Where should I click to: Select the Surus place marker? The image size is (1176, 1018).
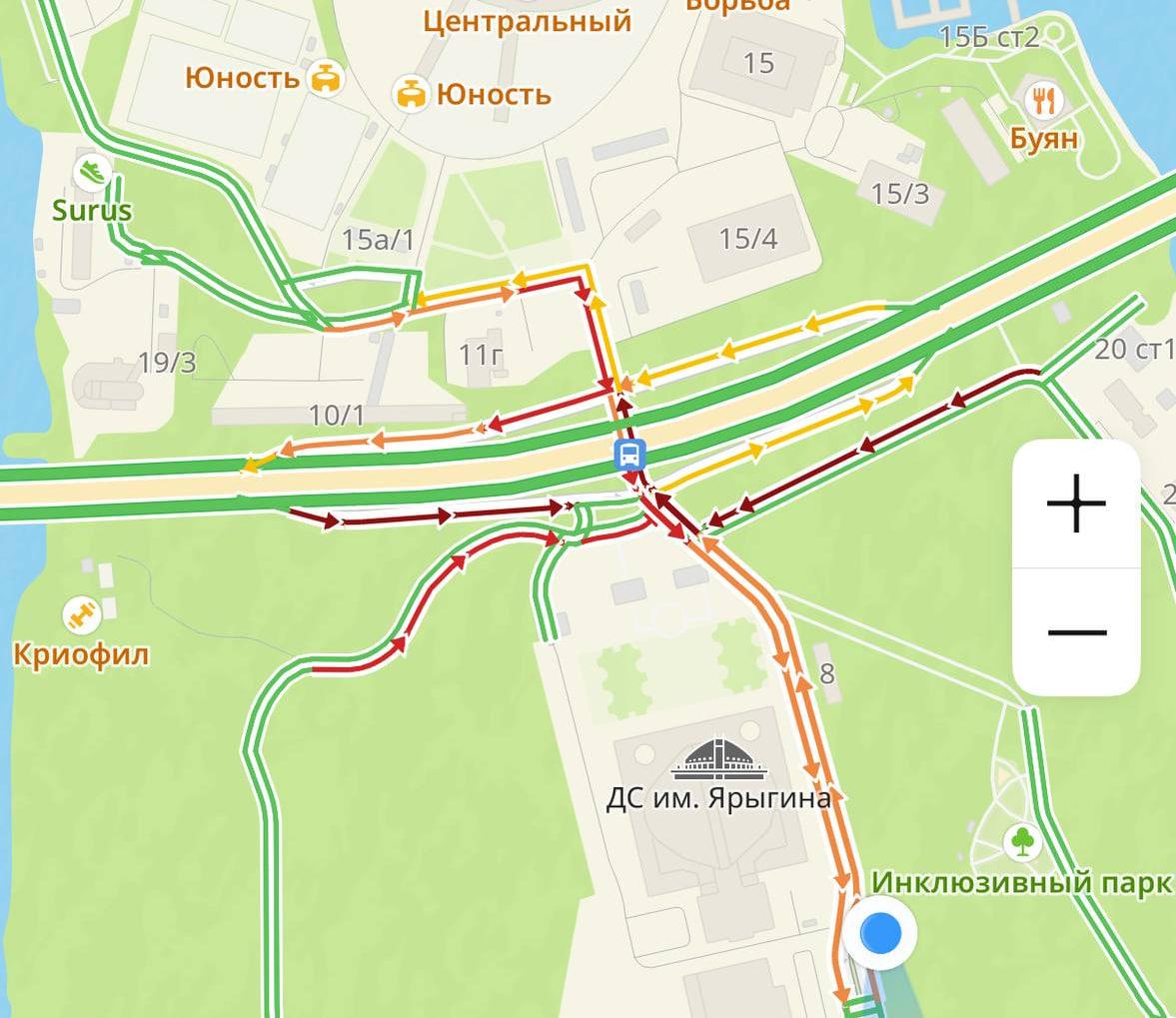pos(93,172)
